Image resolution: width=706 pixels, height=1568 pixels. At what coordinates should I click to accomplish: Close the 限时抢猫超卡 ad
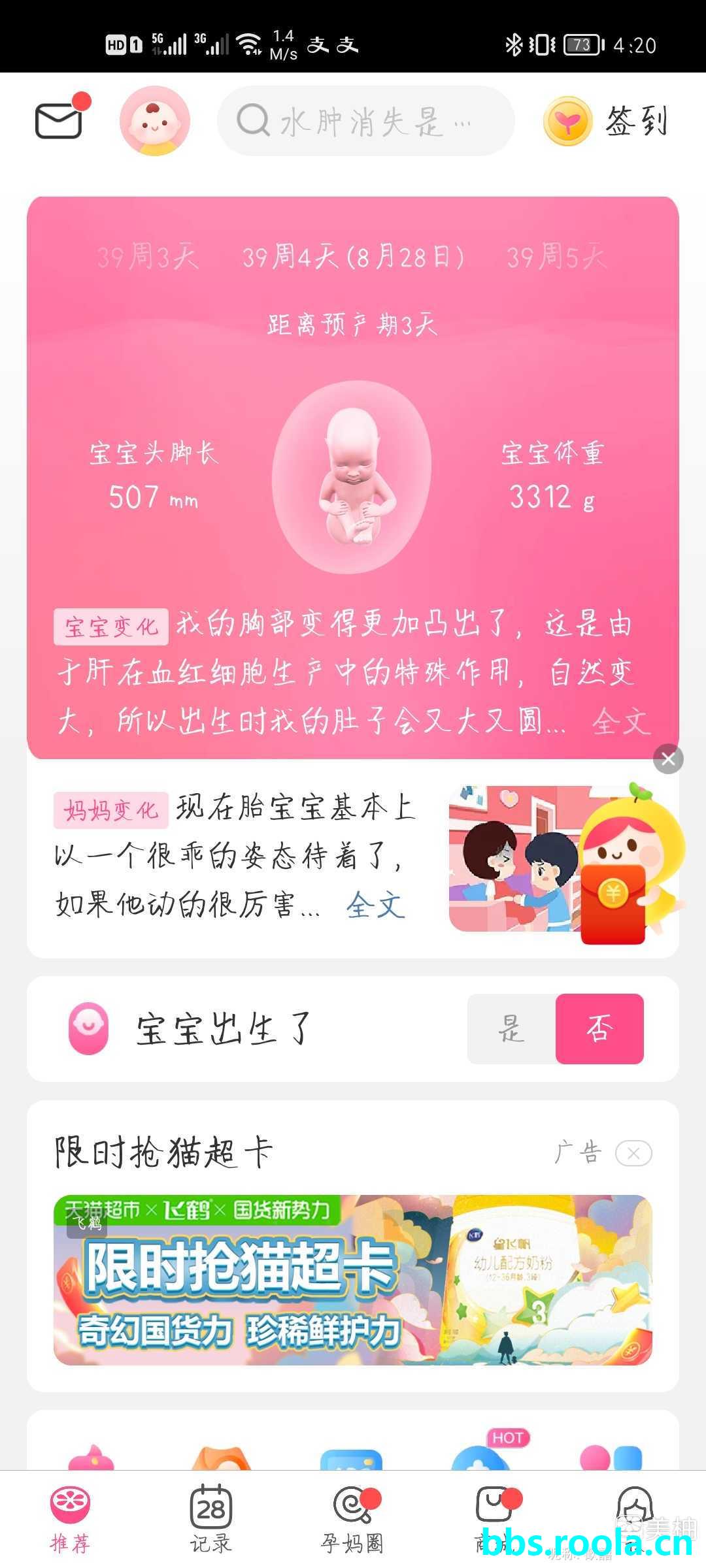click(x=633, y=1153)
